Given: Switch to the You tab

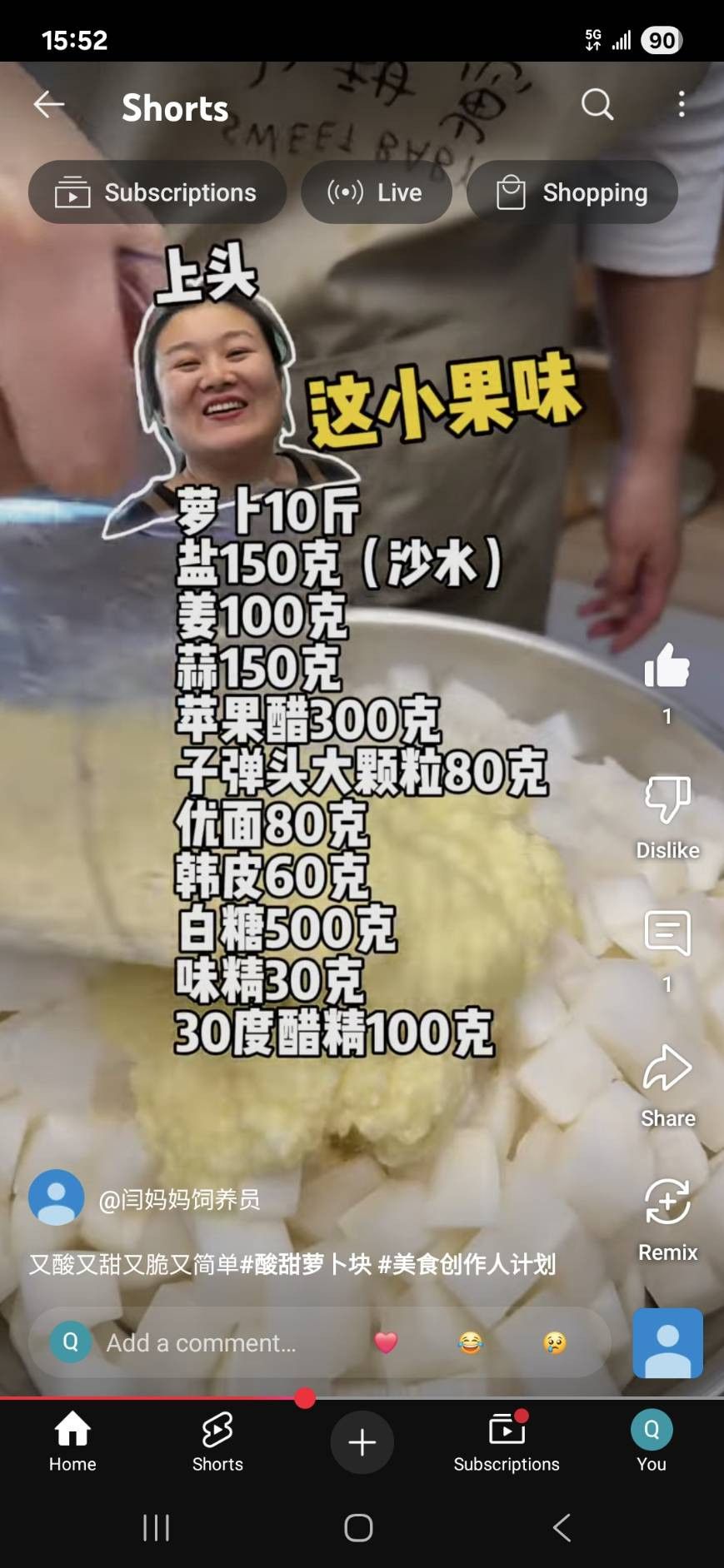Looking at the screenshot, I should tap(651, 1442).
